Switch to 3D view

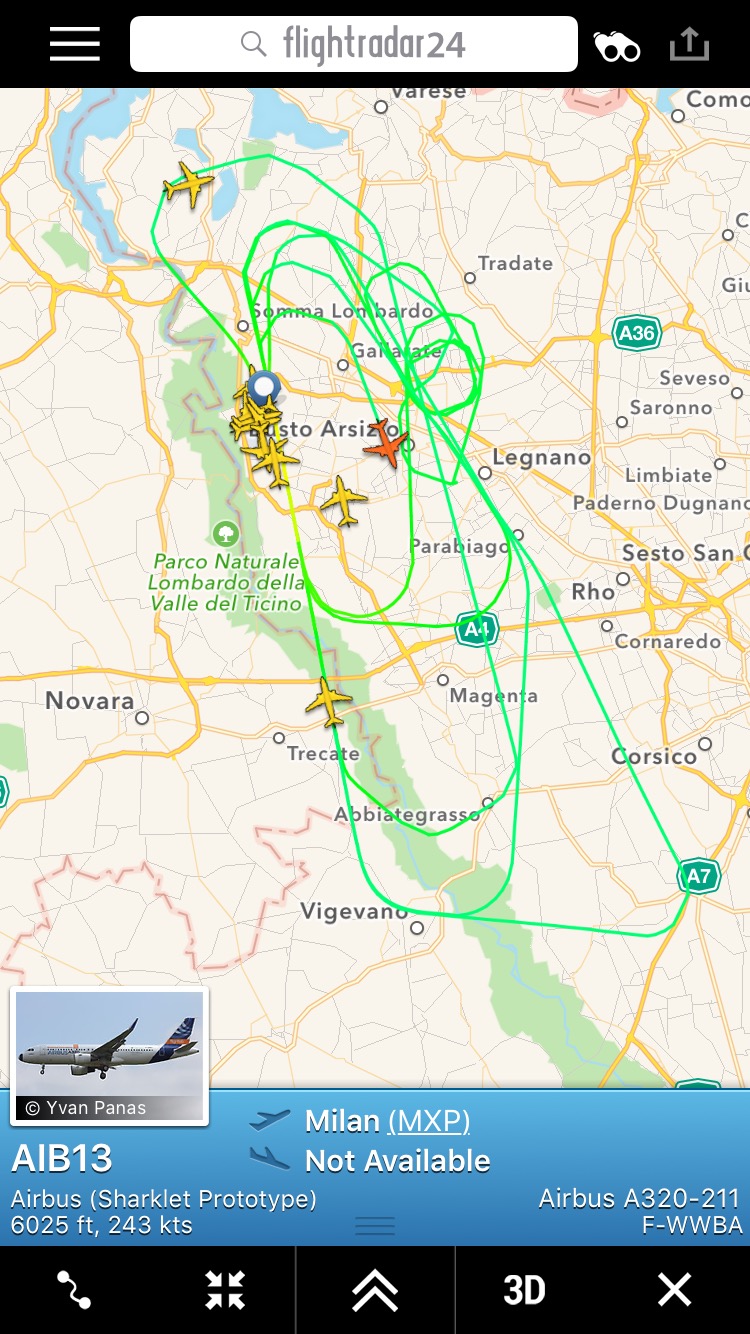click(x=524, y=1290)
